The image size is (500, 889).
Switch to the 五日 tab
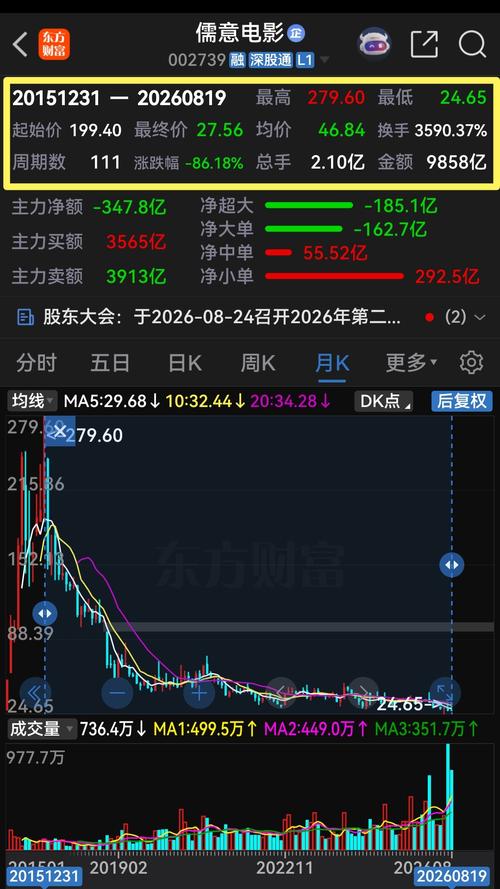[x=110, y=362]
